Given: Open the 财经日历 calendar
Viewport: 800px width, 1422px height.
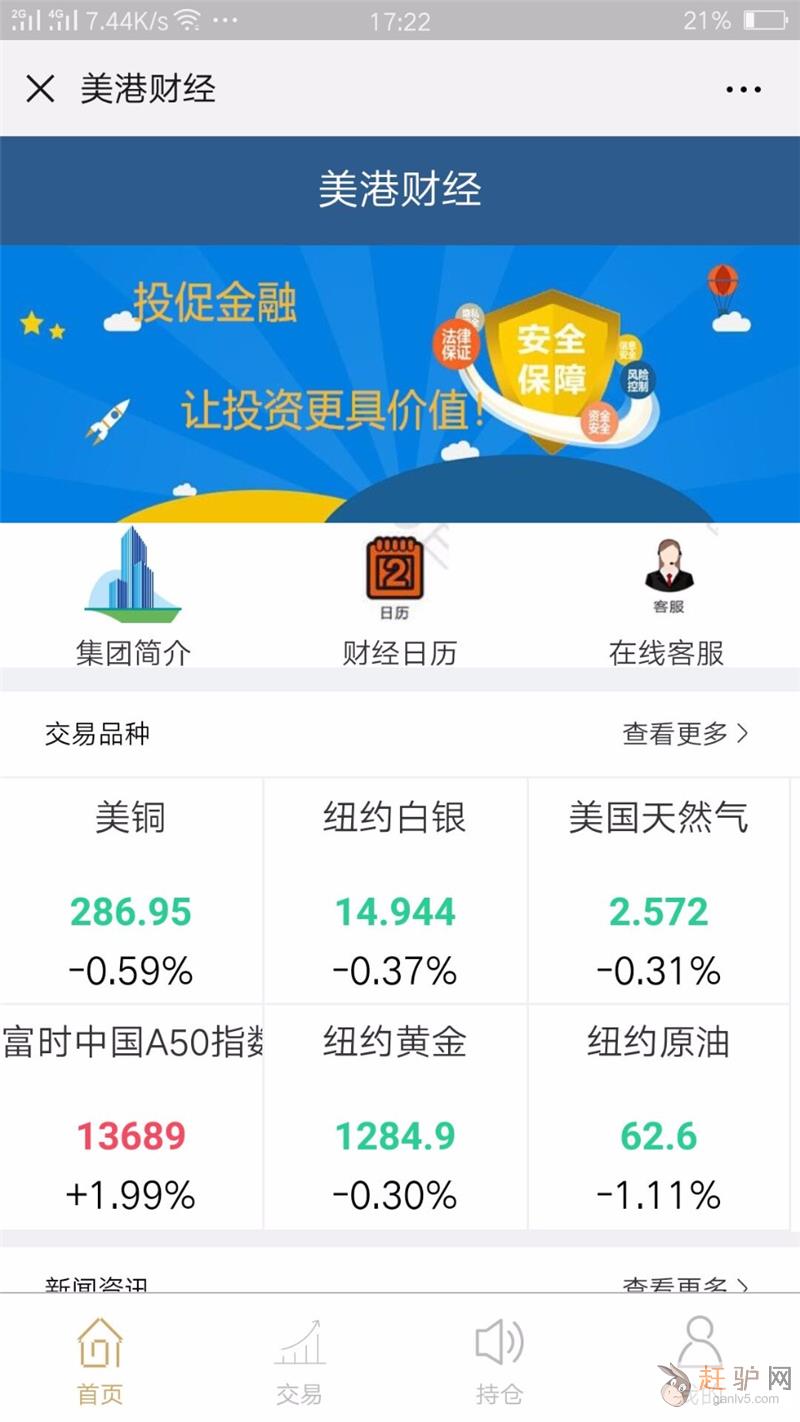Looking at the screenshot, I should (399, 597).
